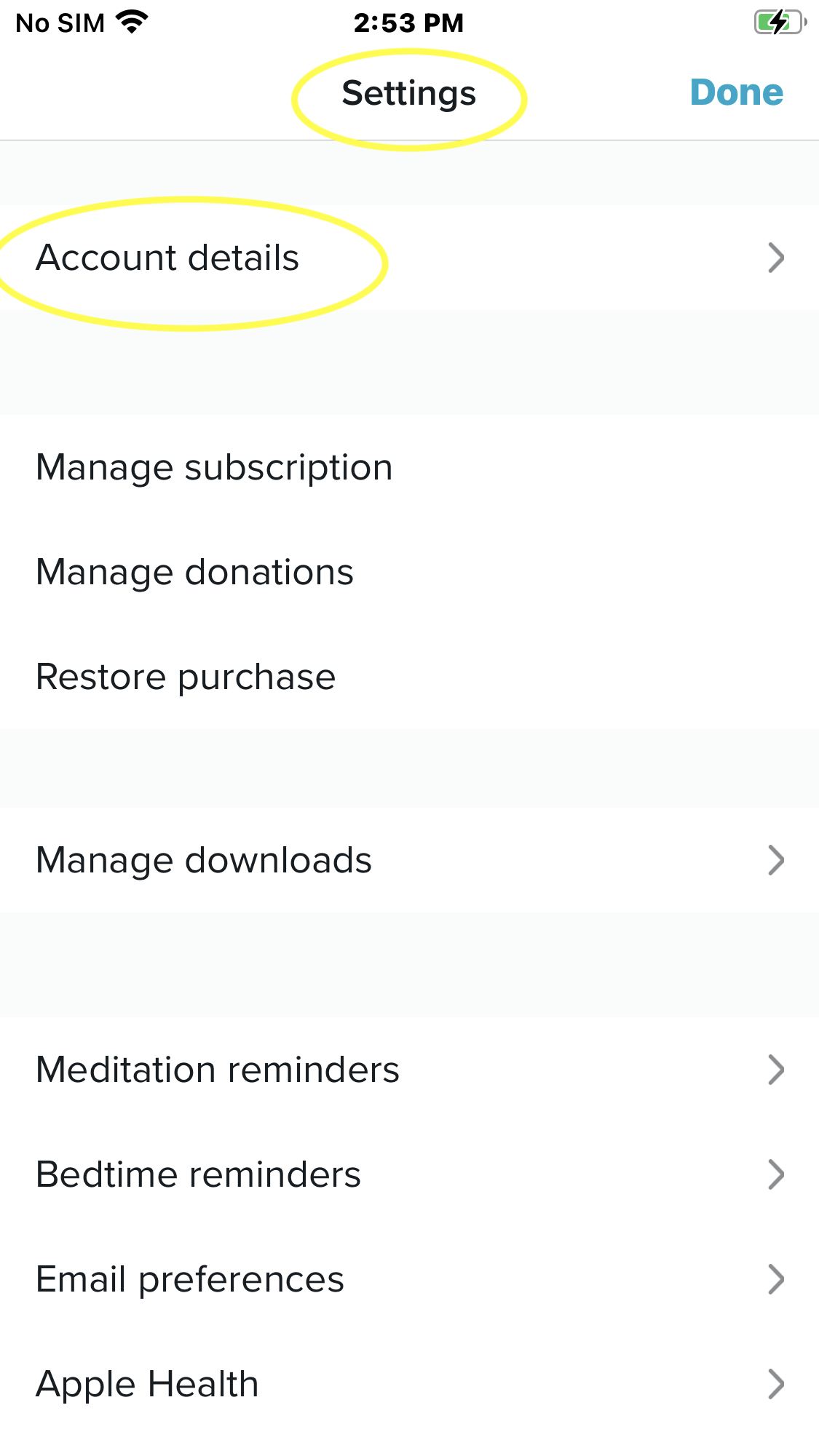Screen dimensions: 819x1456
Task: Tap the battery charging icon
Action: tap(778, 23)
